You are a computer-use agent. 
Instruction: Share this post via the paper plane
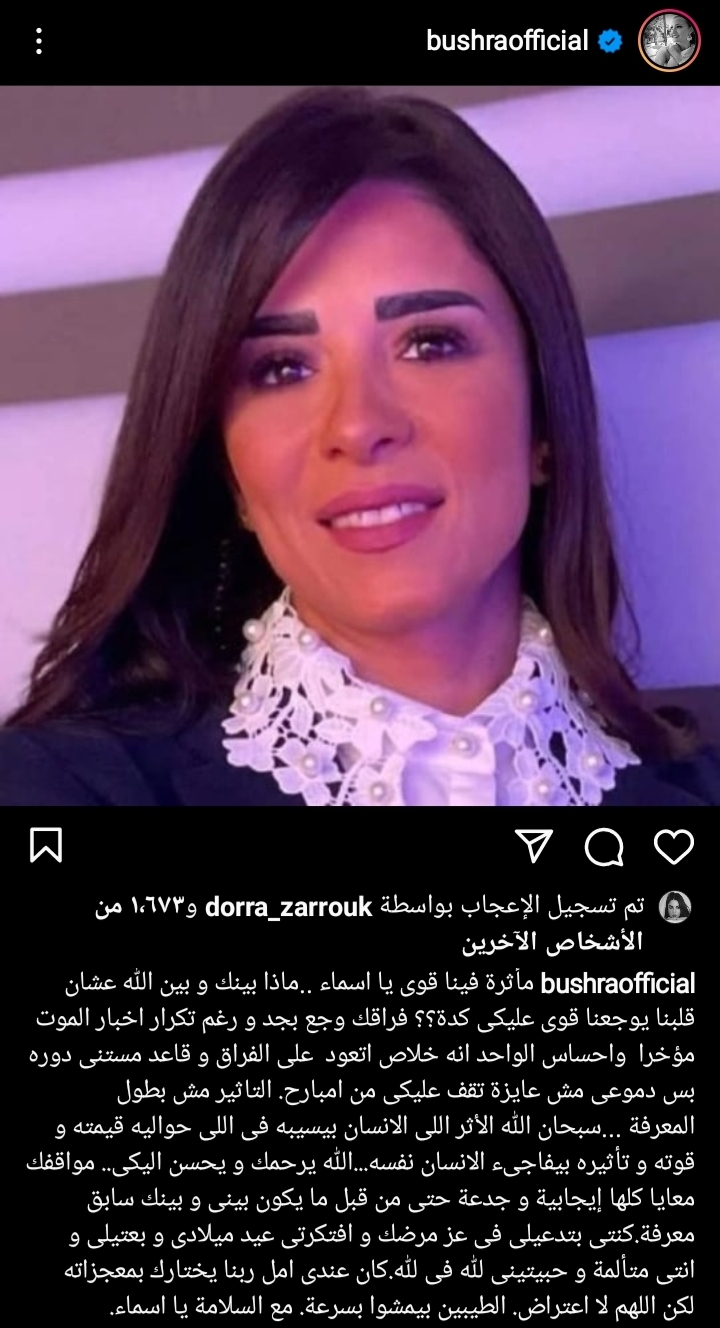535,847
